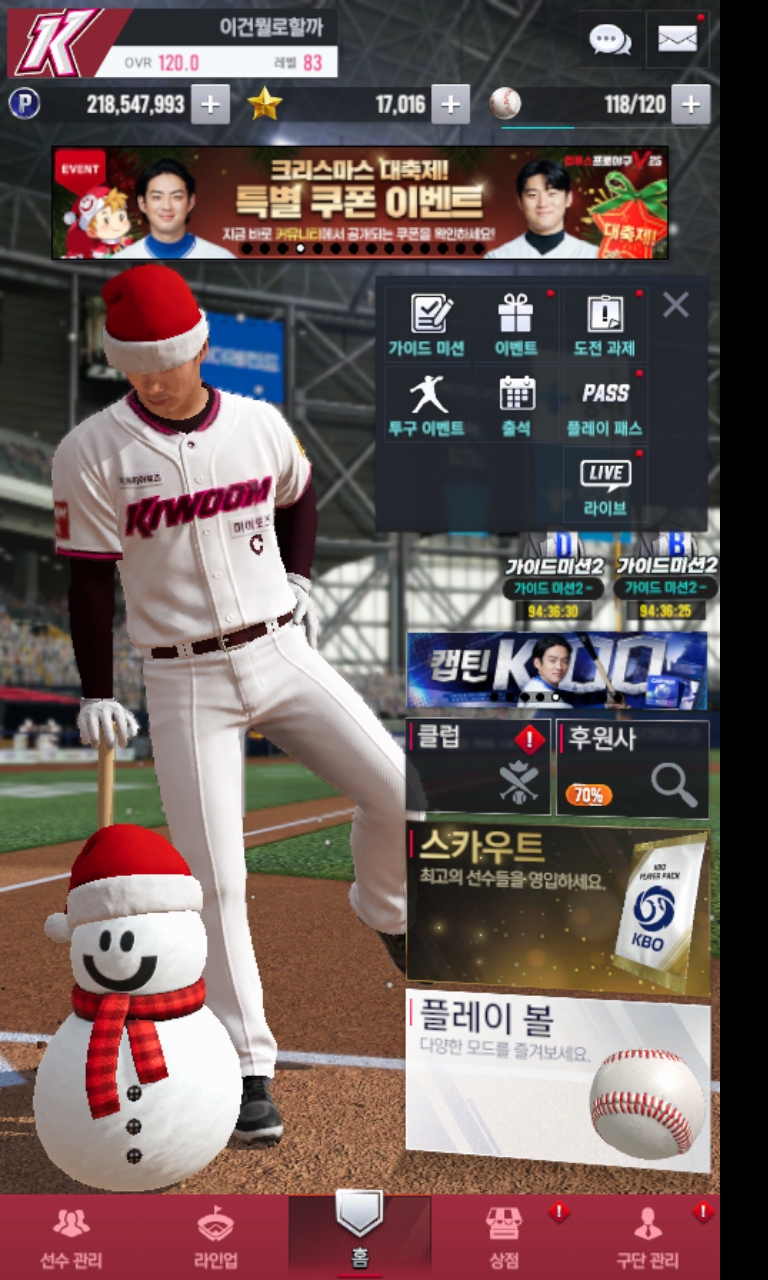Screen dimensions: 768x1280
Task: Open the chat bubble icon
Action: click(610, 39)
